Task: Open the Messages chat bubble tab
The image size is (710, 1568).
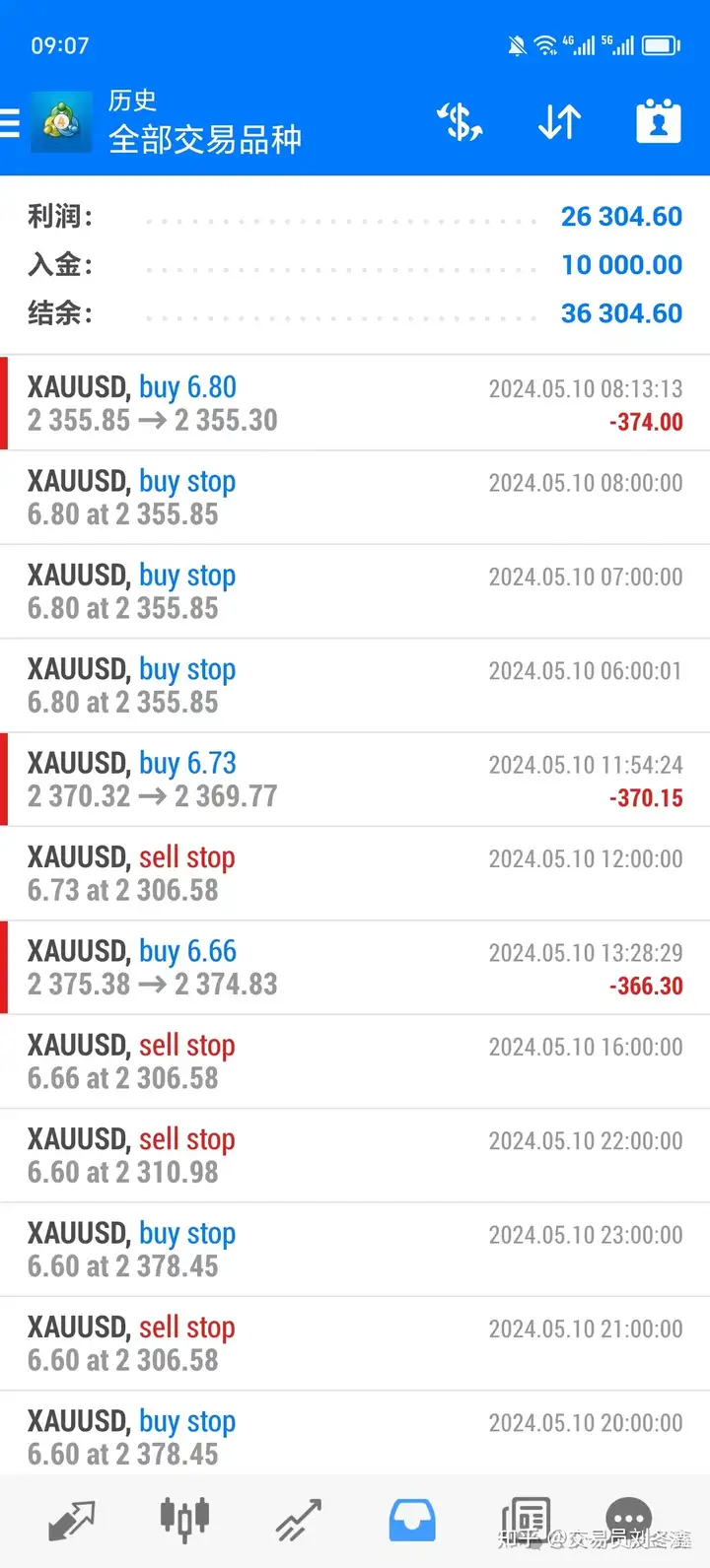Action: coord(629,1519)
